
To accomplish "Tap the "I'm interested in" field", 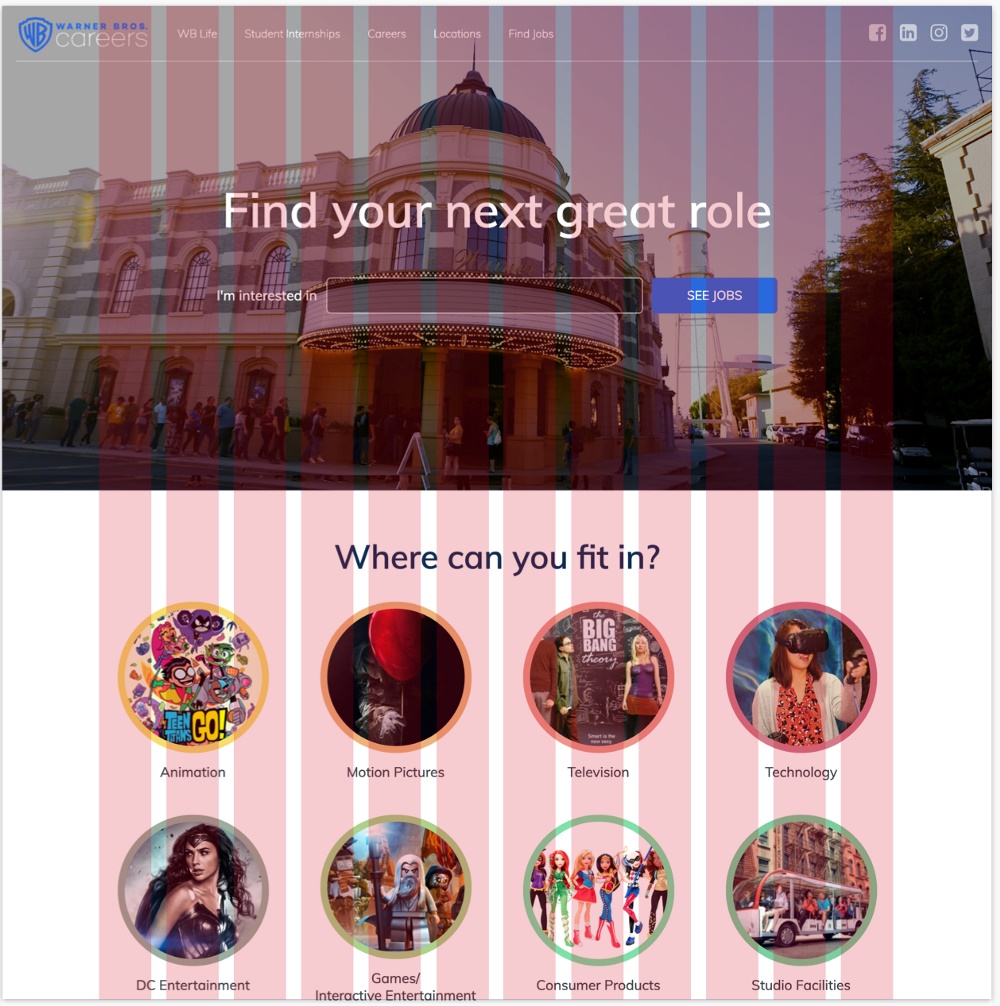I will (x=484, y=296).
